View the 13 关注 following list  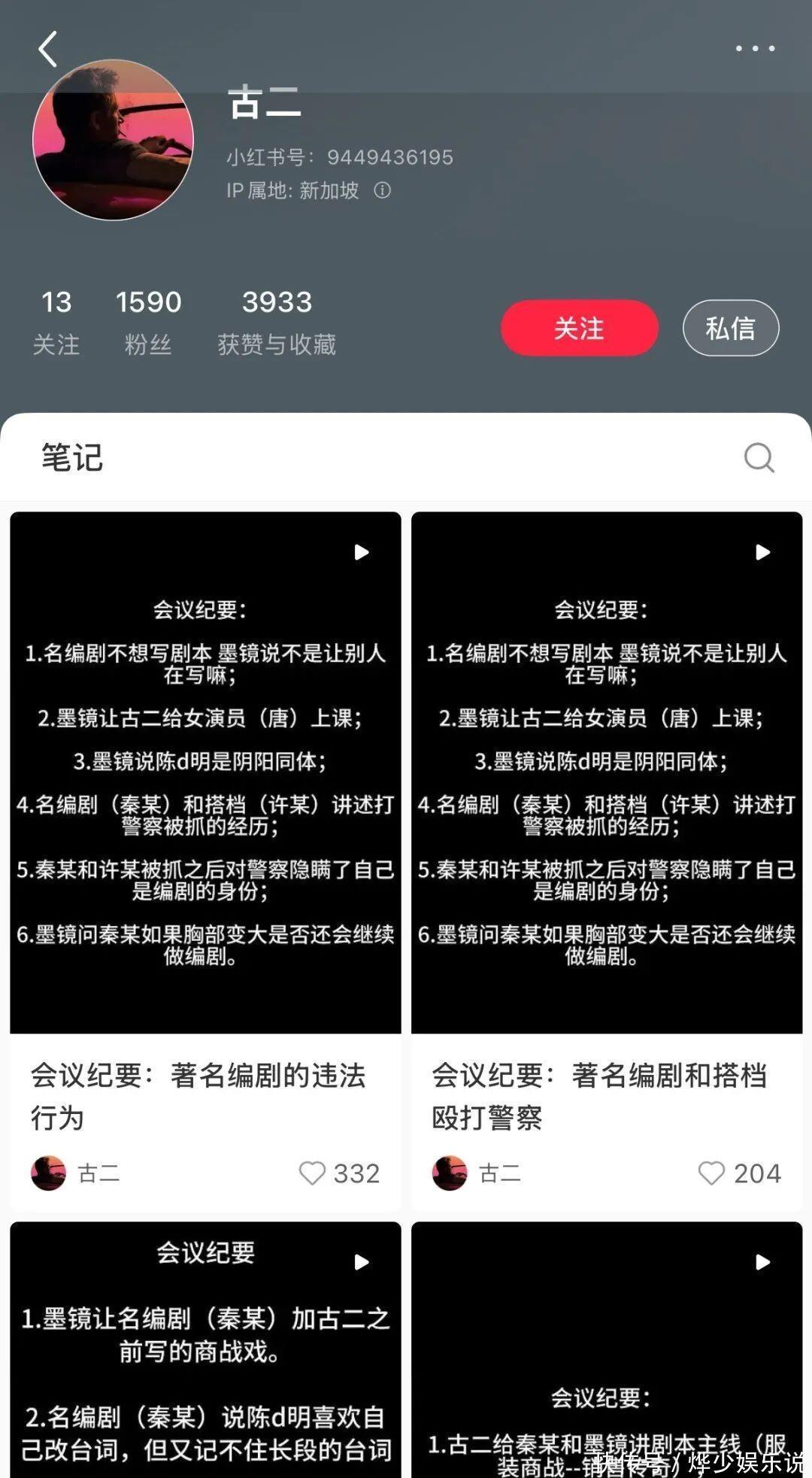tap(56, 322)
